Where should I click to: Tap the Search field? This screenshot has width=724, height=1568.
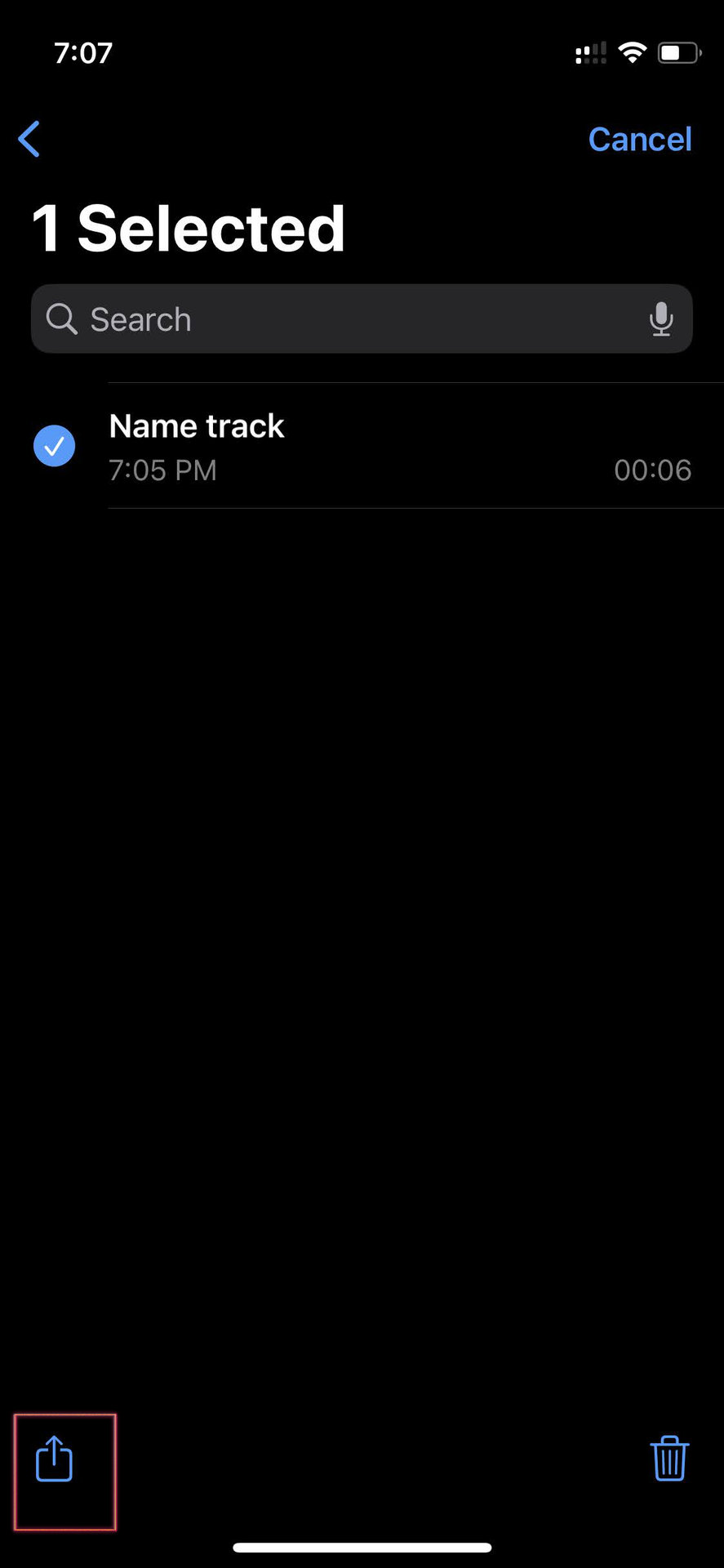(x=343, y=319)
